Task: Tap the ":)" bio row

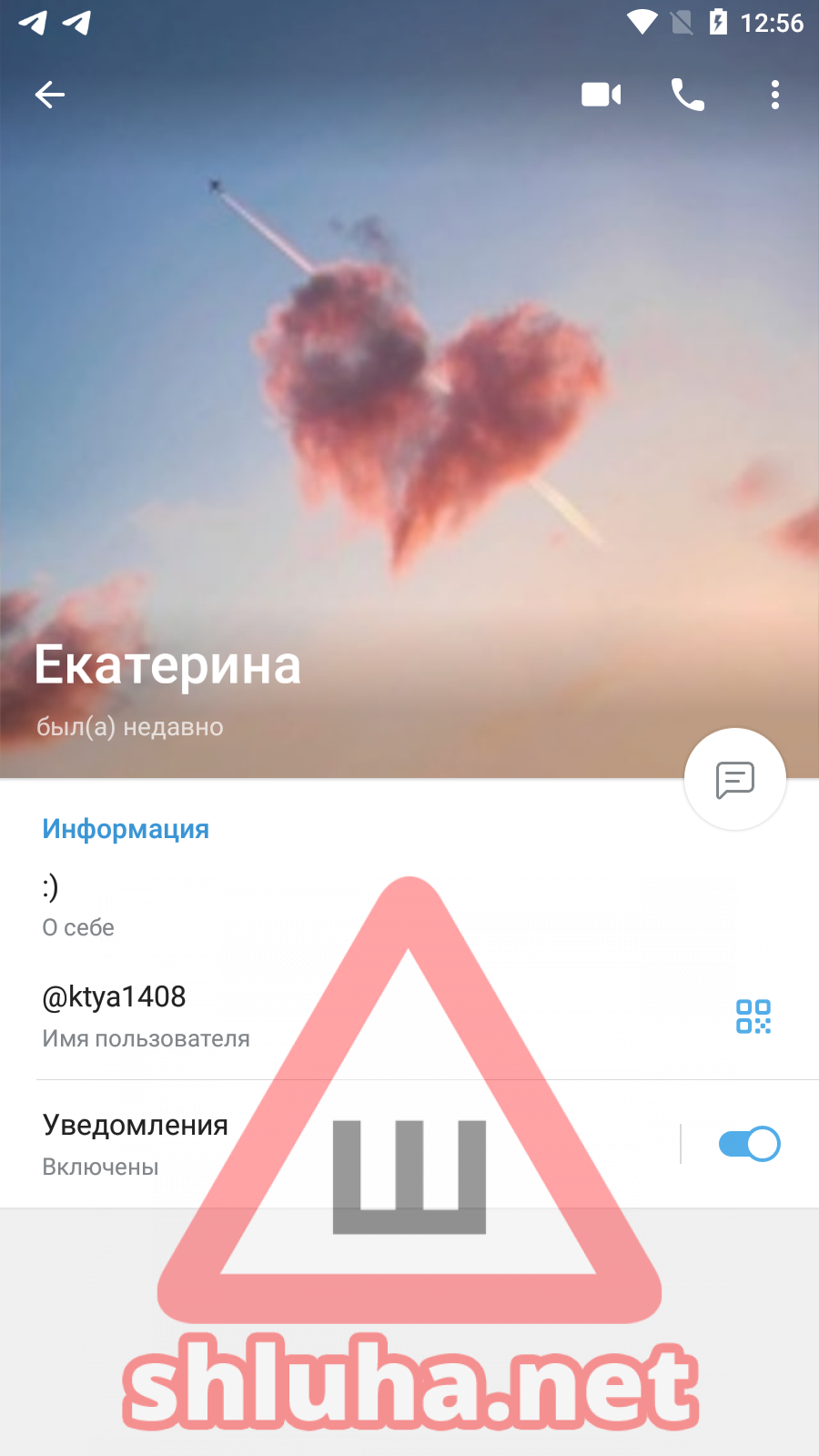Action: point(273,905)
